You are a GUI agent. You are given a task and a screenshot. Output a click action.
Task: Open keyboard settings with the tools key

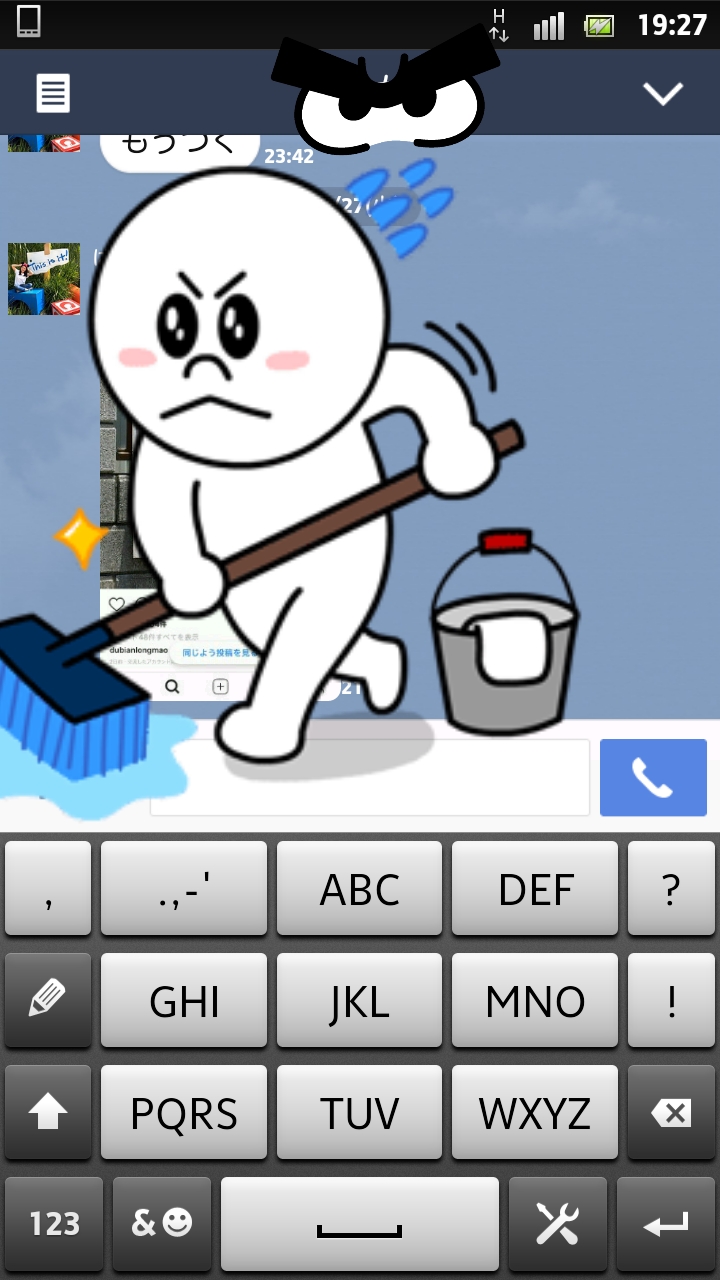coord(557,1223)
